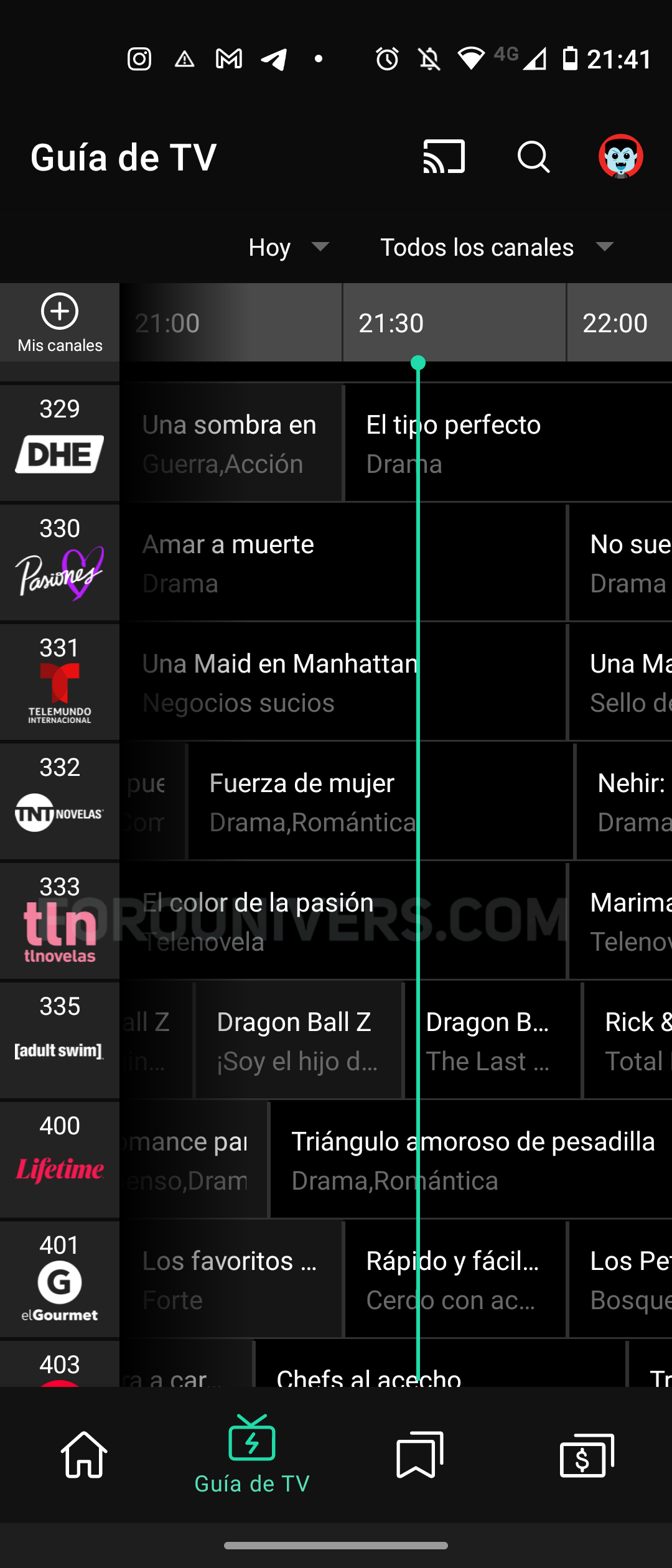The width and height of the screenshot is (672, 1568).
Task: Open the vampire profile avatar
Action: pyautogui.click(x=620, y=157)
